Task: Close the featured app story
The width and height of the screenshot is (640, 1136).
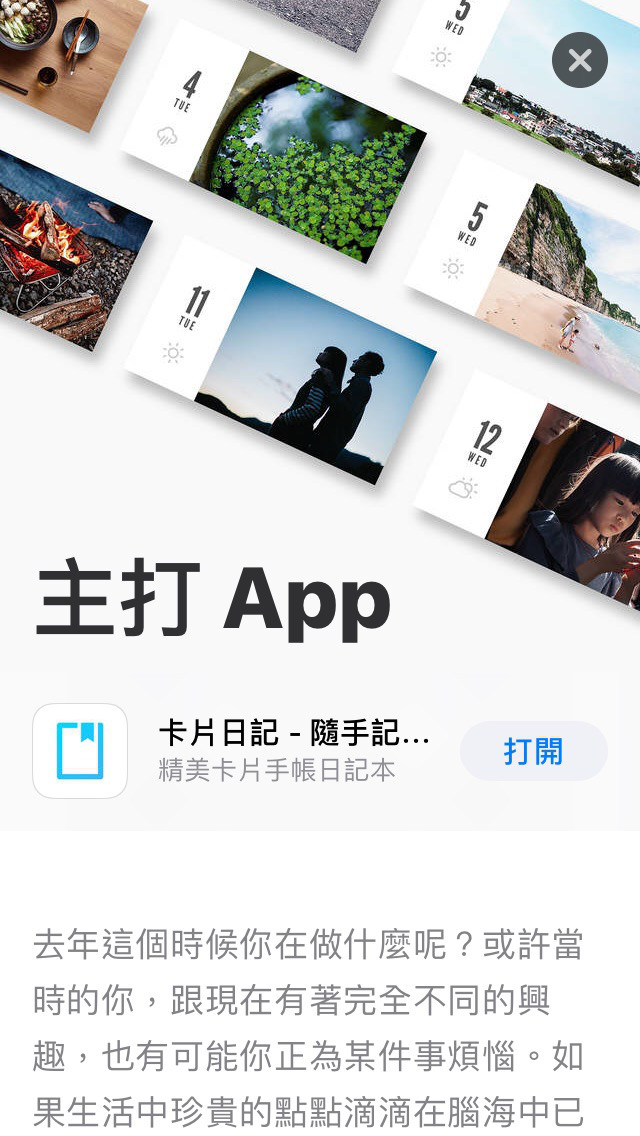Action: (x=580, y=60)
